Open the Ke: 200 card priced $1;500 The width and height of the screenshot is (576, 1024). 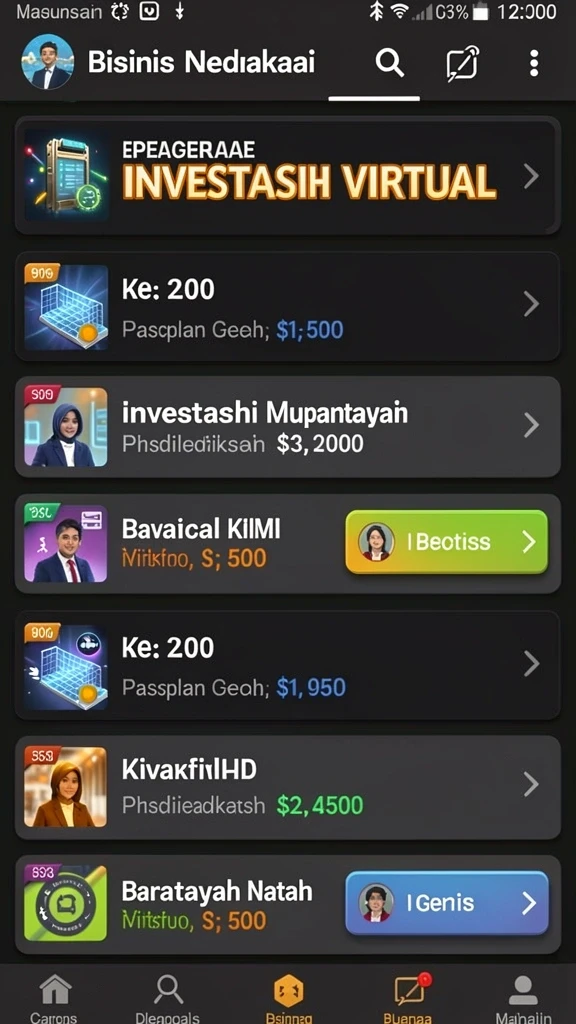click(288, 306)
